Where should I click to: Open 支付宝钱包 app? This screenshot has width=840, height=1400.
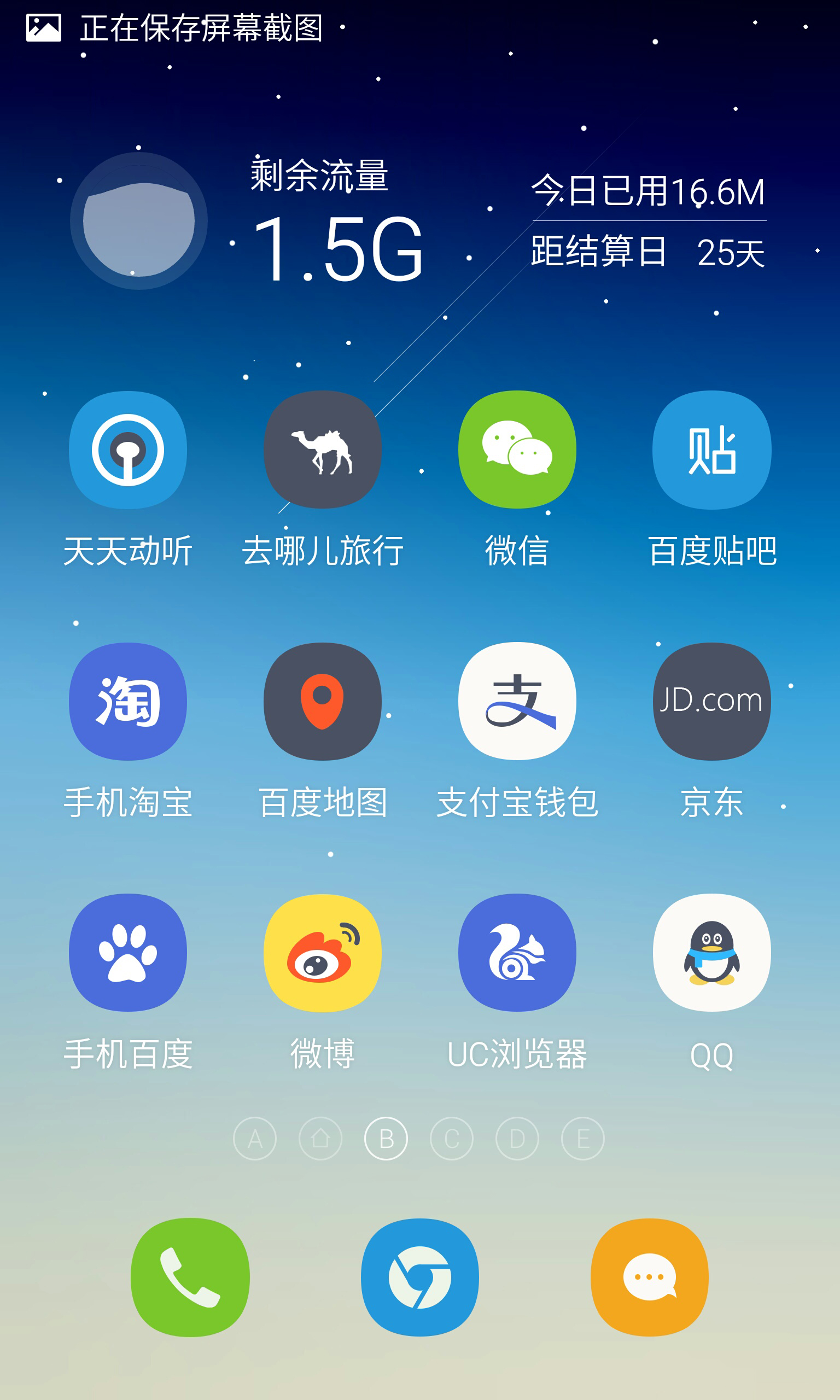click(517, 701)
